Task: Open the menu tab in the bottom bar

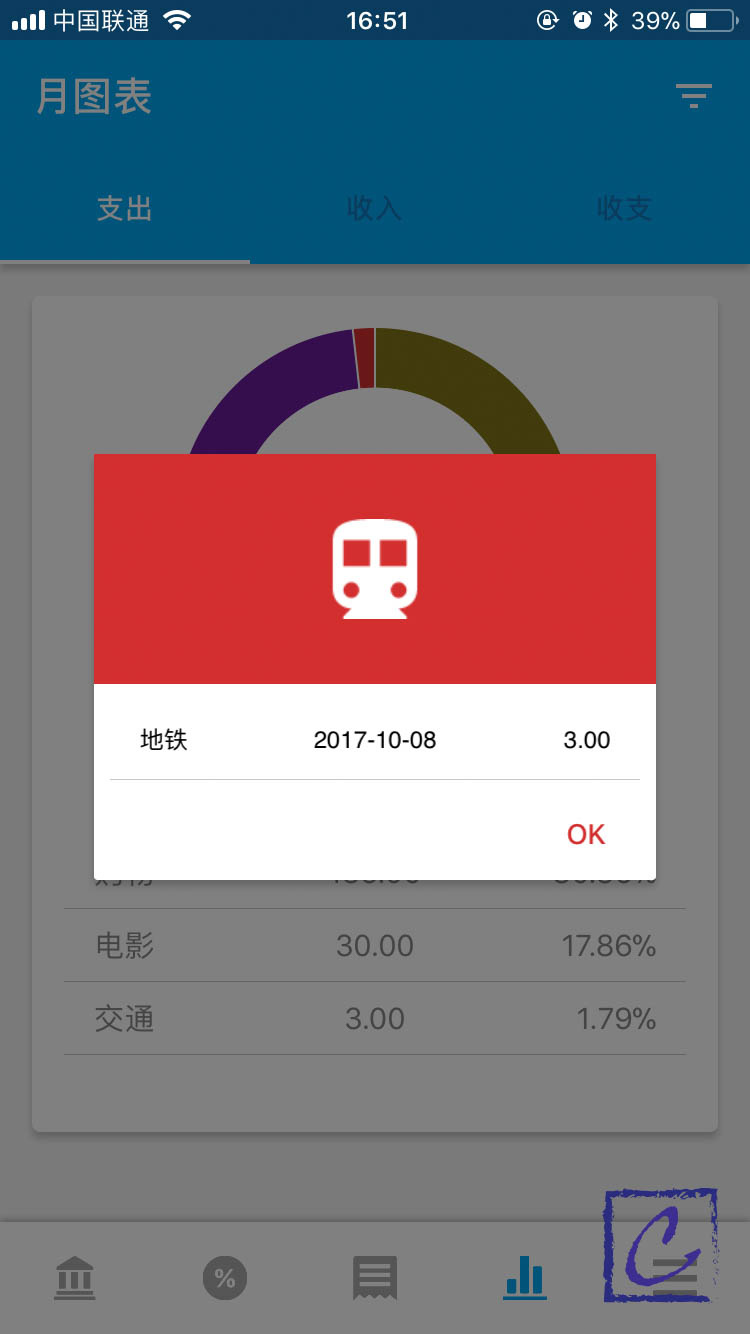Action: (x=674, y=1278)
